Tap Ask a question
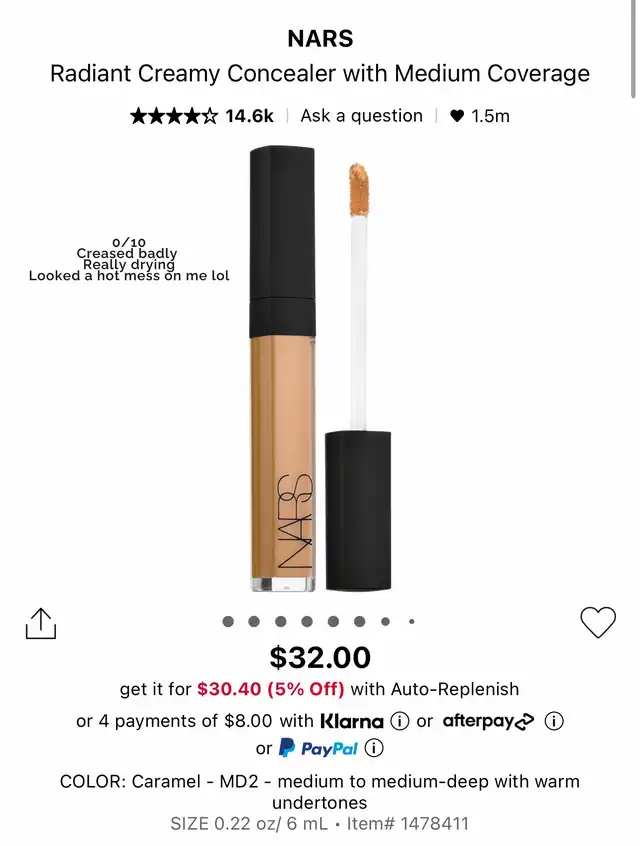The width and height of the screenshot is (640, 846). click(361, 116)
